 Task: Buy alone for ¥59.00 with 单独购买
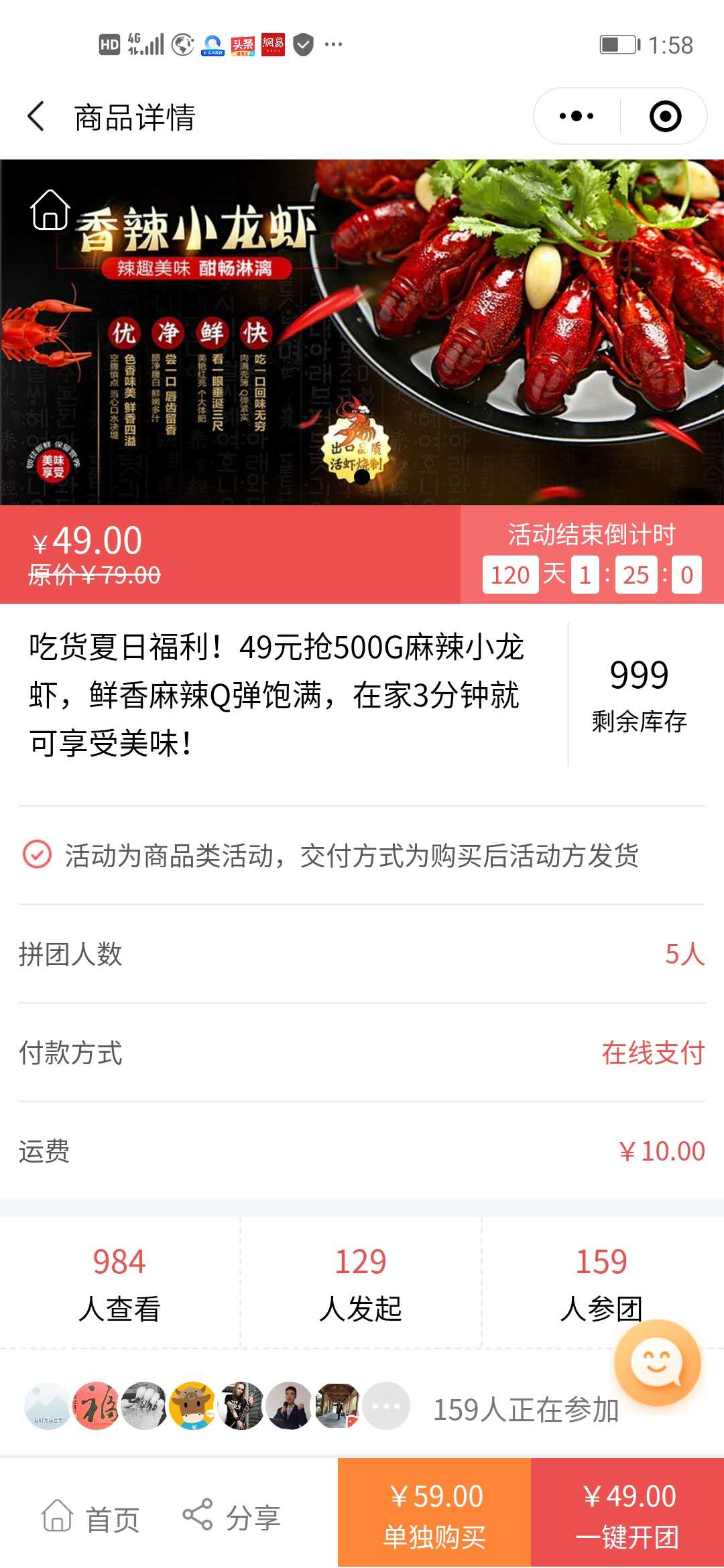click(434, 1514)
